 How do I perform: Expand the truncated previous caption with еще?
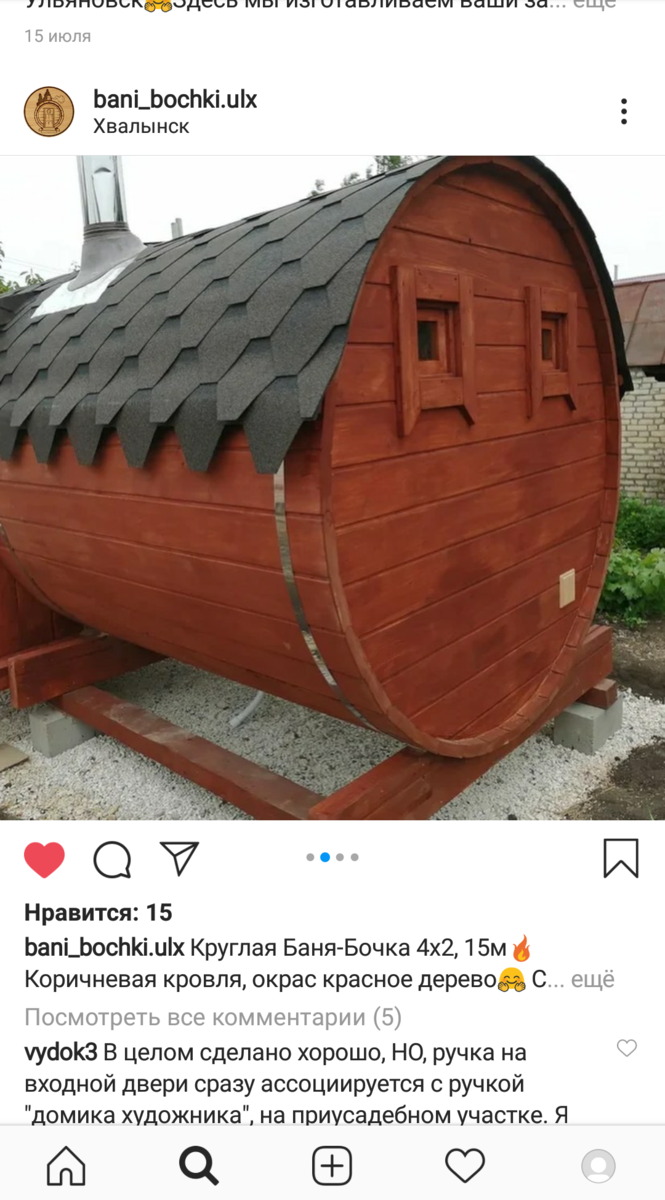pos(597,5)
